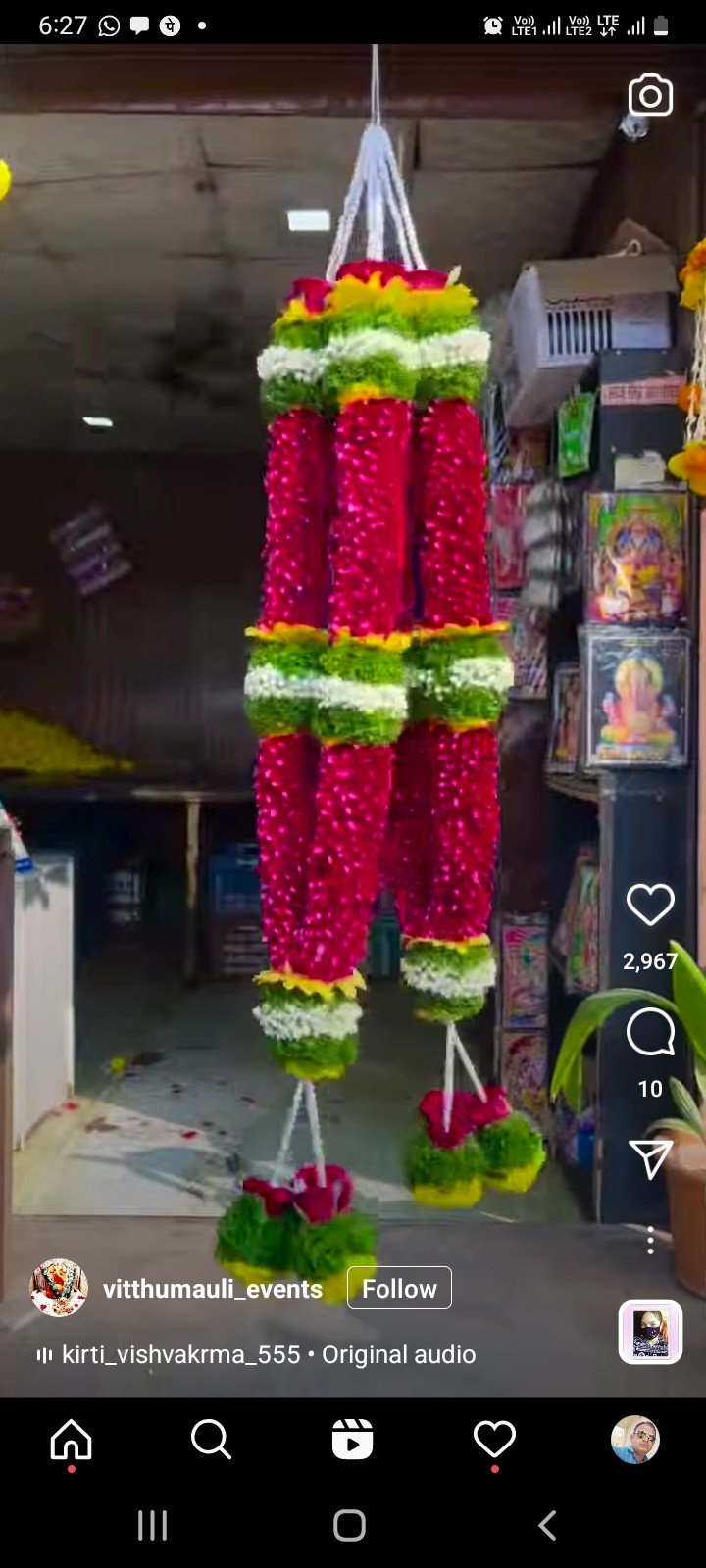Tap the audio cover thumbnail

tap(650, 1332)
